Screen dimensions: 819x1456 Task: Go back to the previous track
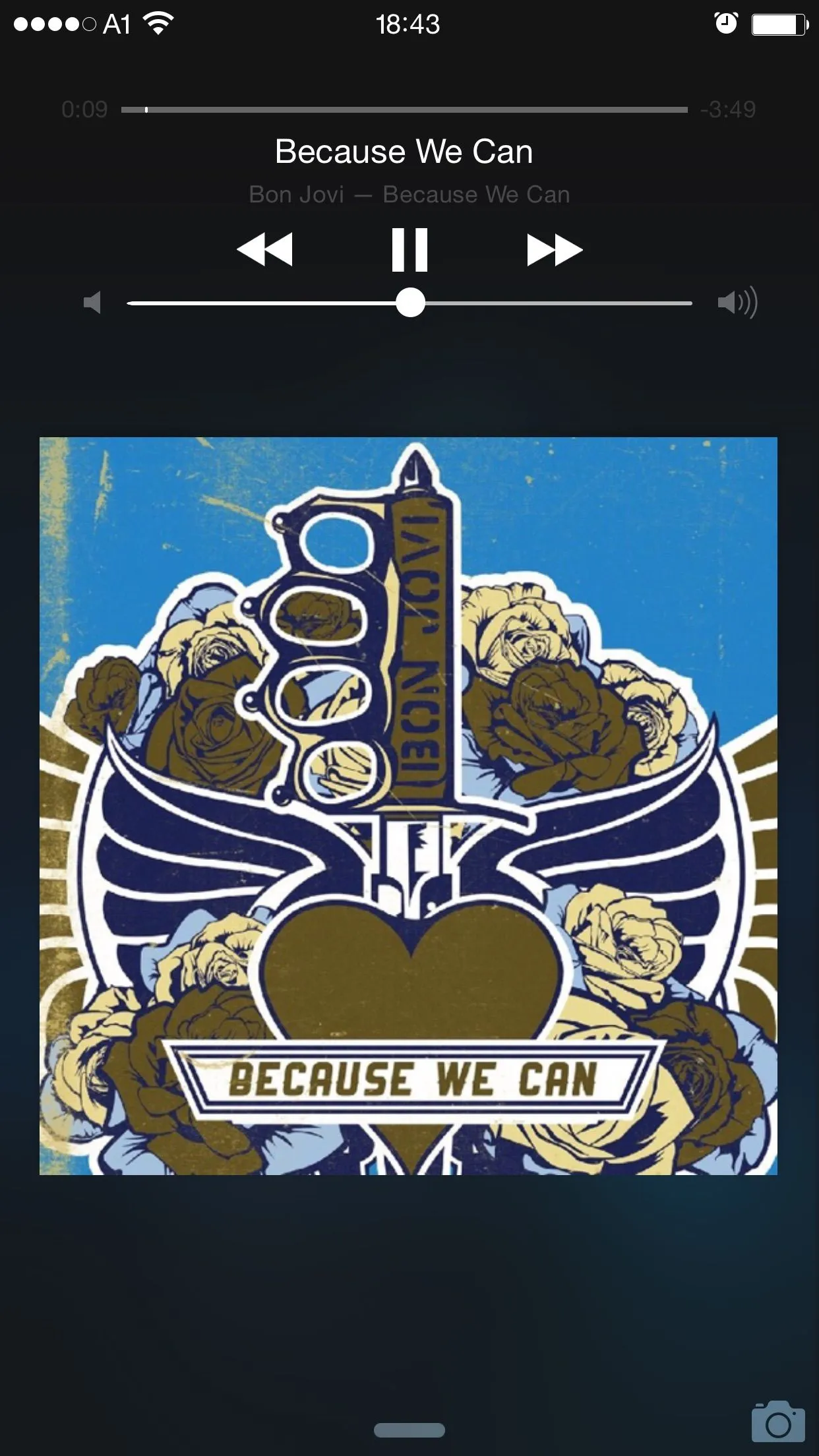pyautogui.click(x=264, y=250)
